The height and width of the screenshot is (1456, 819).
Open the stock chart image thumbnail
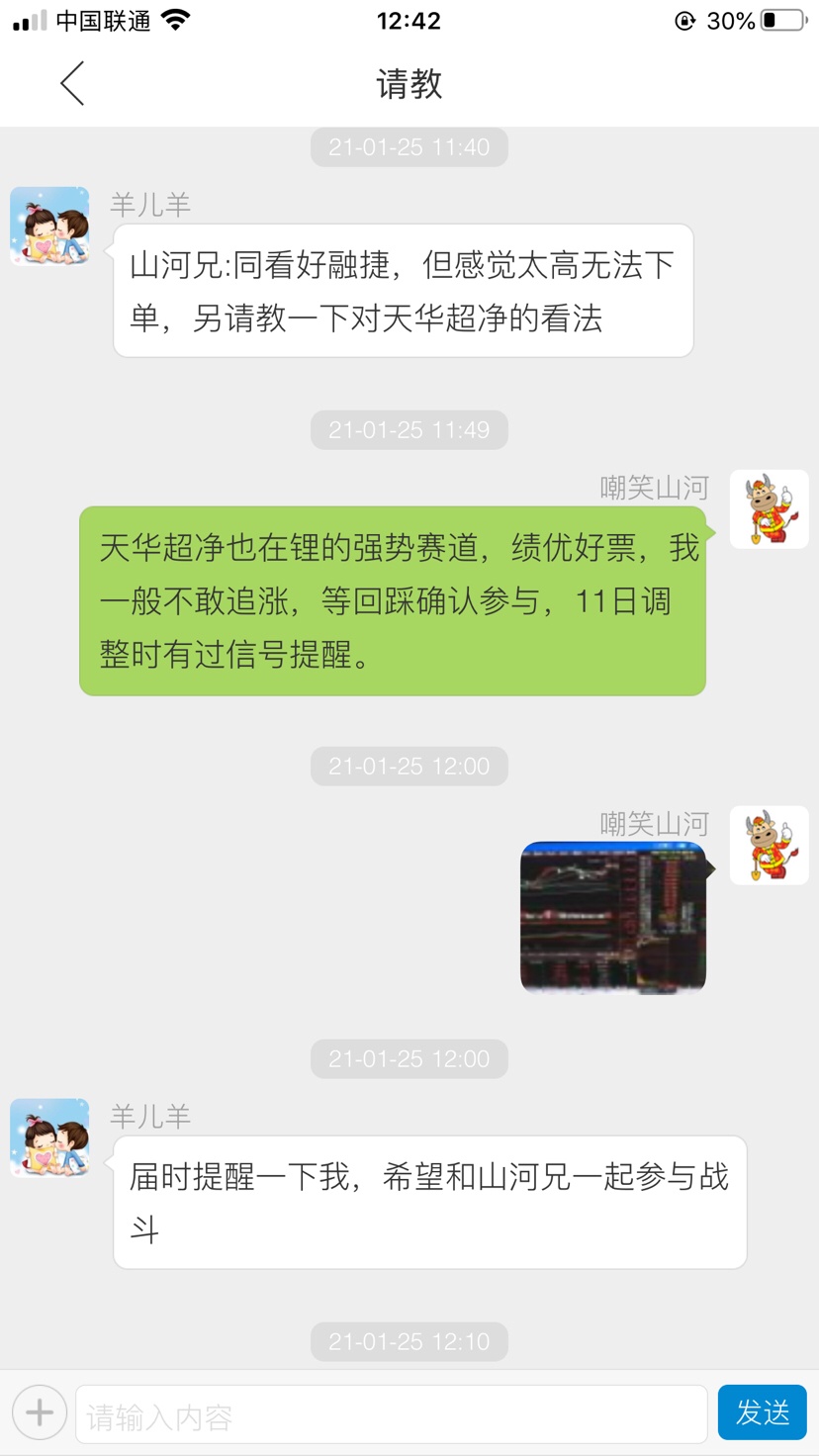point(613,918)
